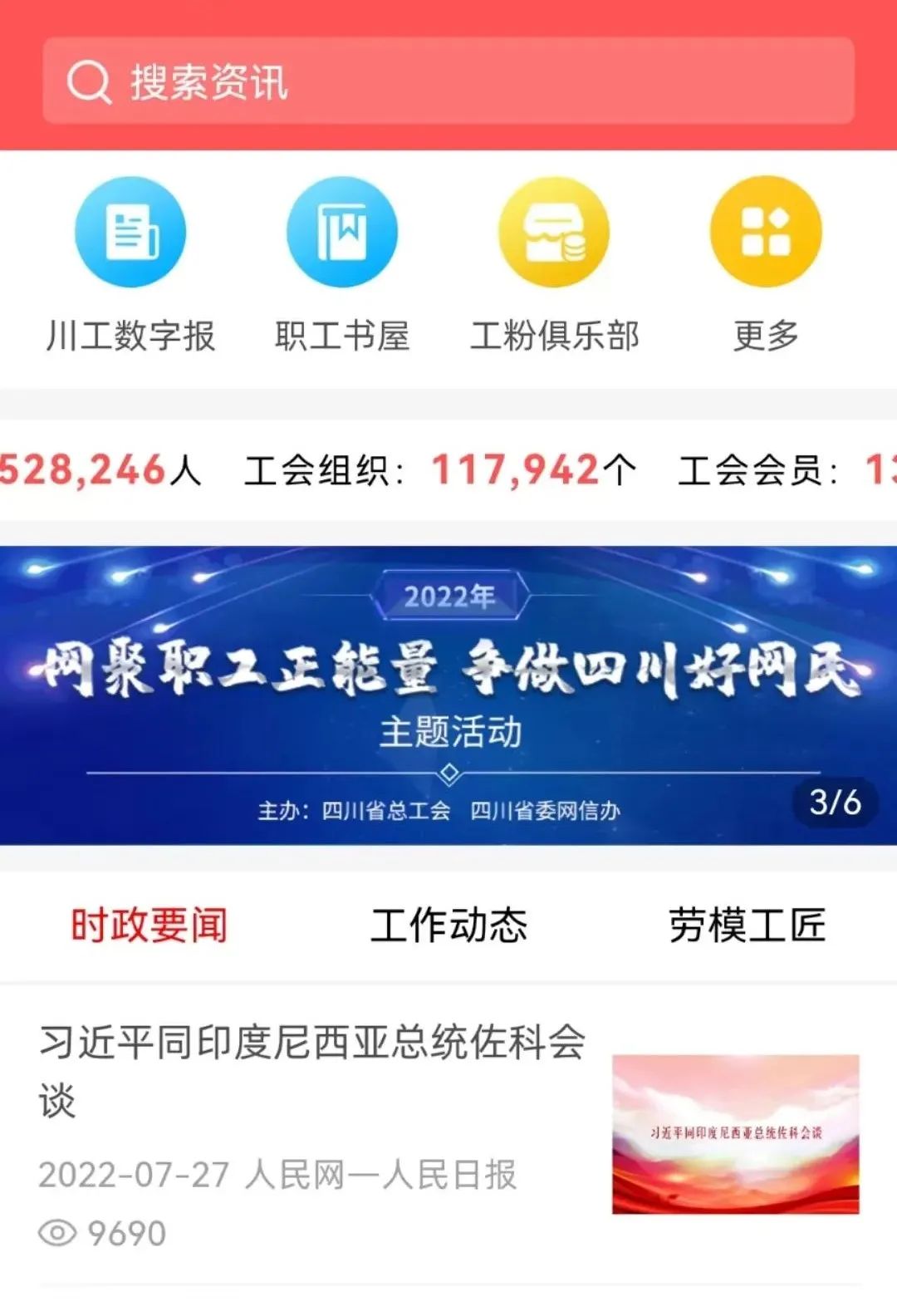Switch to the 工作动态 tab
897x1316 pixels.
click(x=448, y=925)
